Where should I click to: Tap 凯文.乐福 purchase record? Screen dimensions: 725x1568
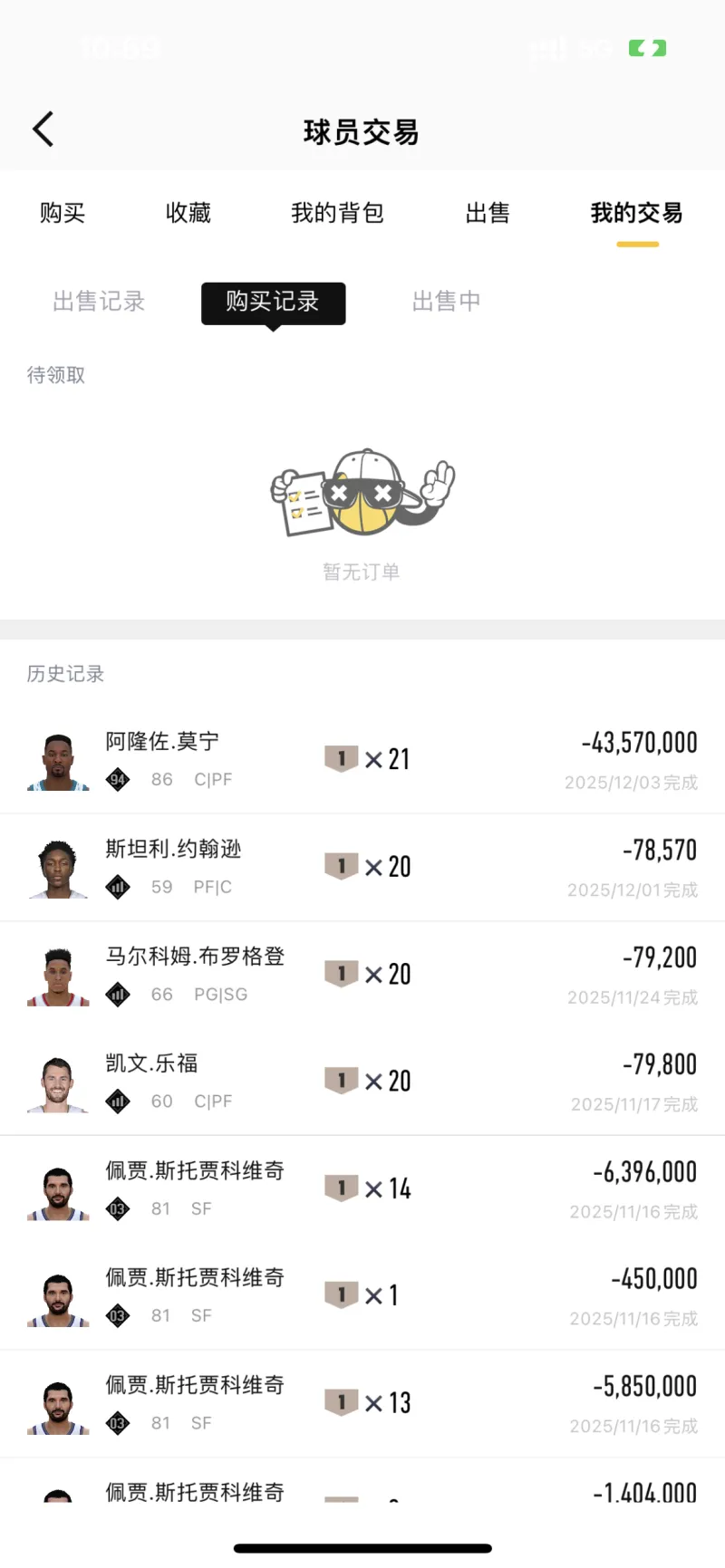[x=362, y=1082]
